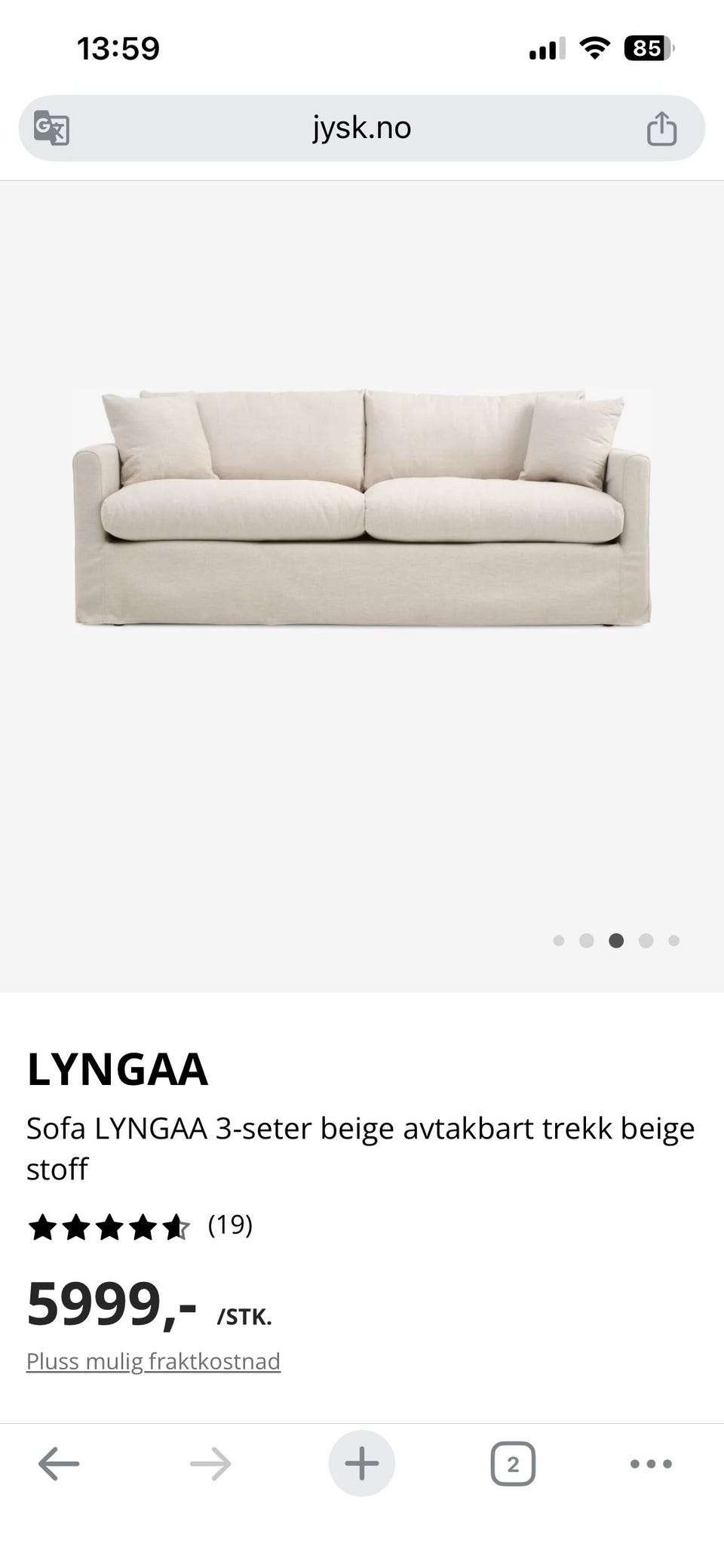This screenshot has height=1568, width=724.
Task: Open the 19 customer reviews
Action: click(230, 1225)
